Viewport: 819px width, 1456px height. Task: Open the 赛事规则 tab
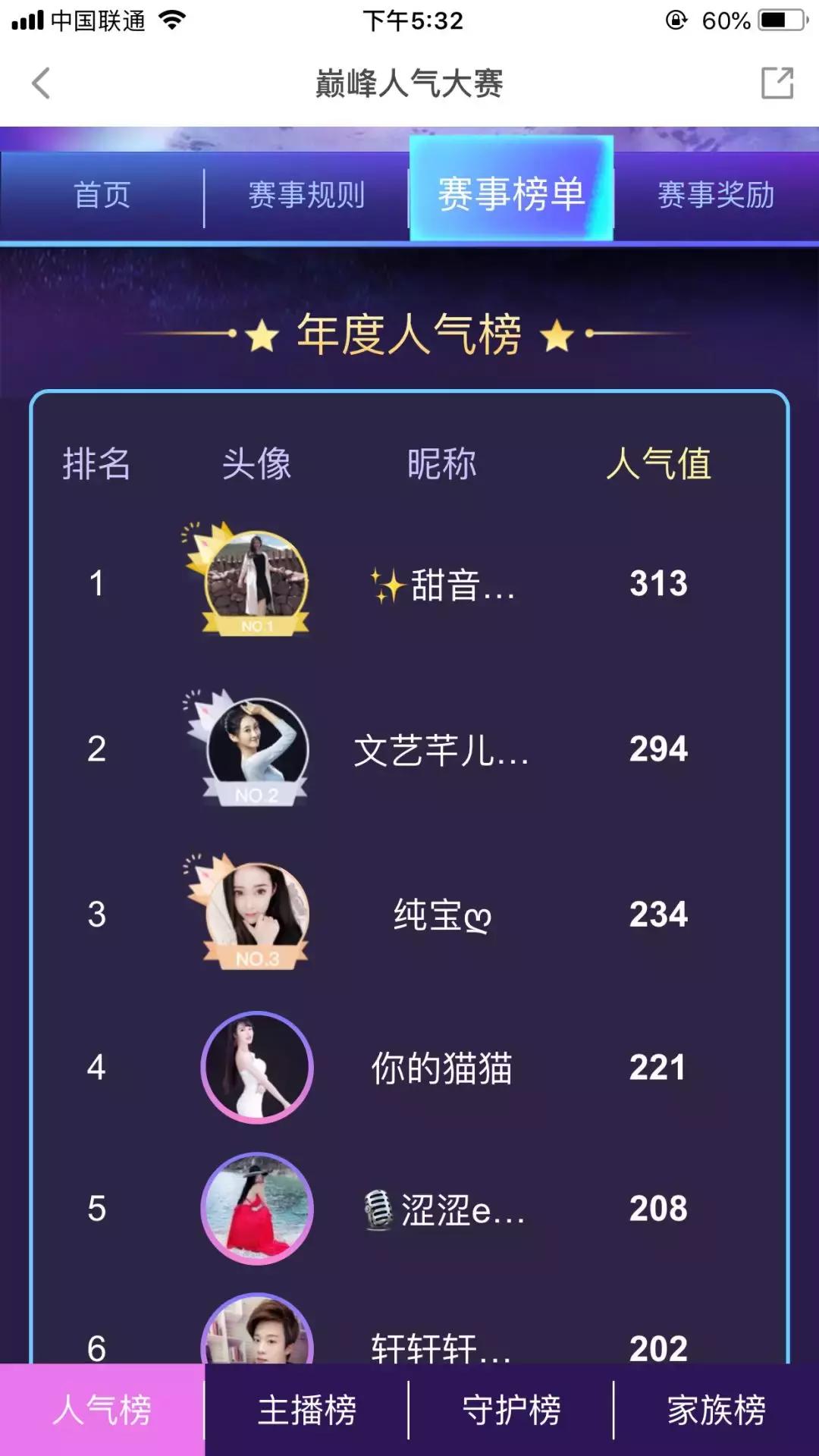306,195
